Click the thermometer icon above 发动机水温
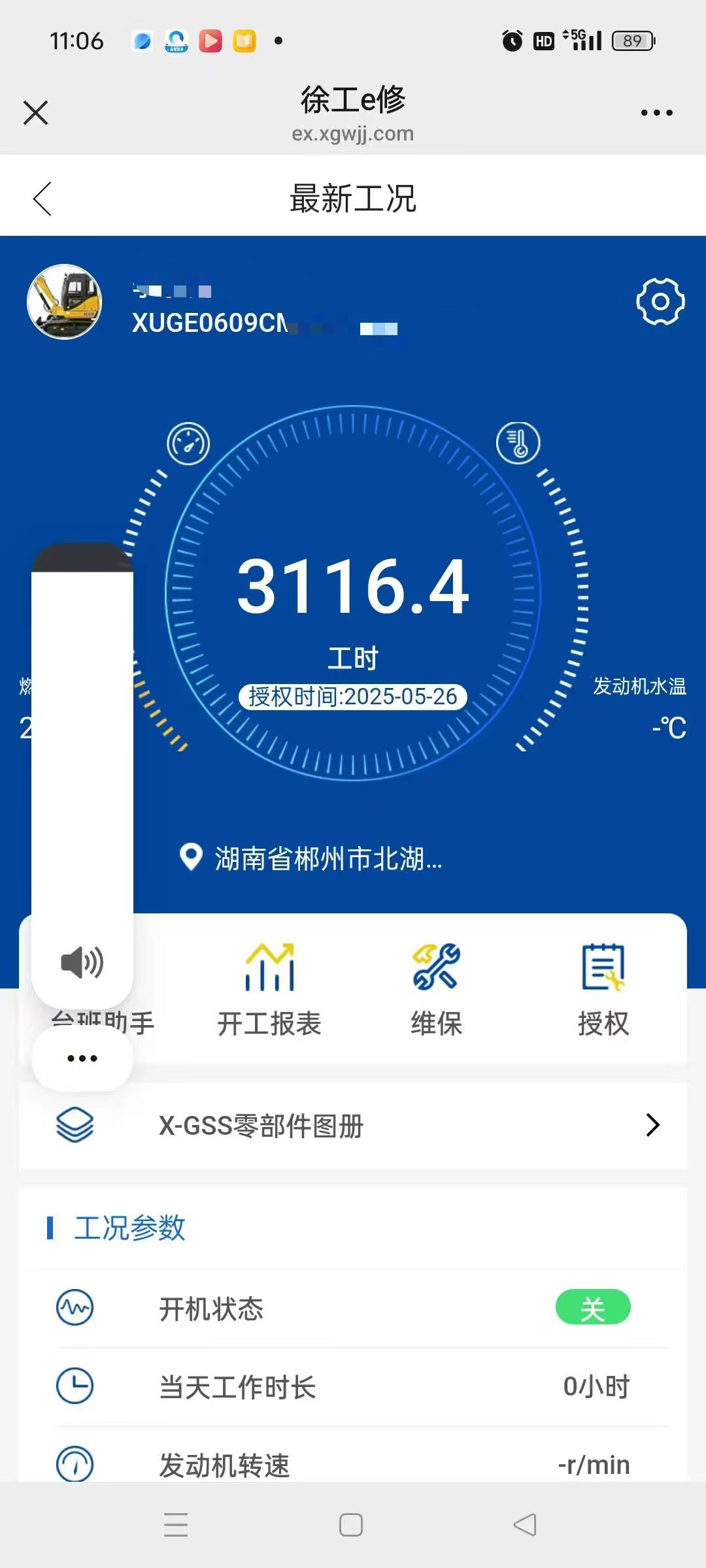Image resolution: width=706 pixels, height=1568 pixels. (517, 443)
